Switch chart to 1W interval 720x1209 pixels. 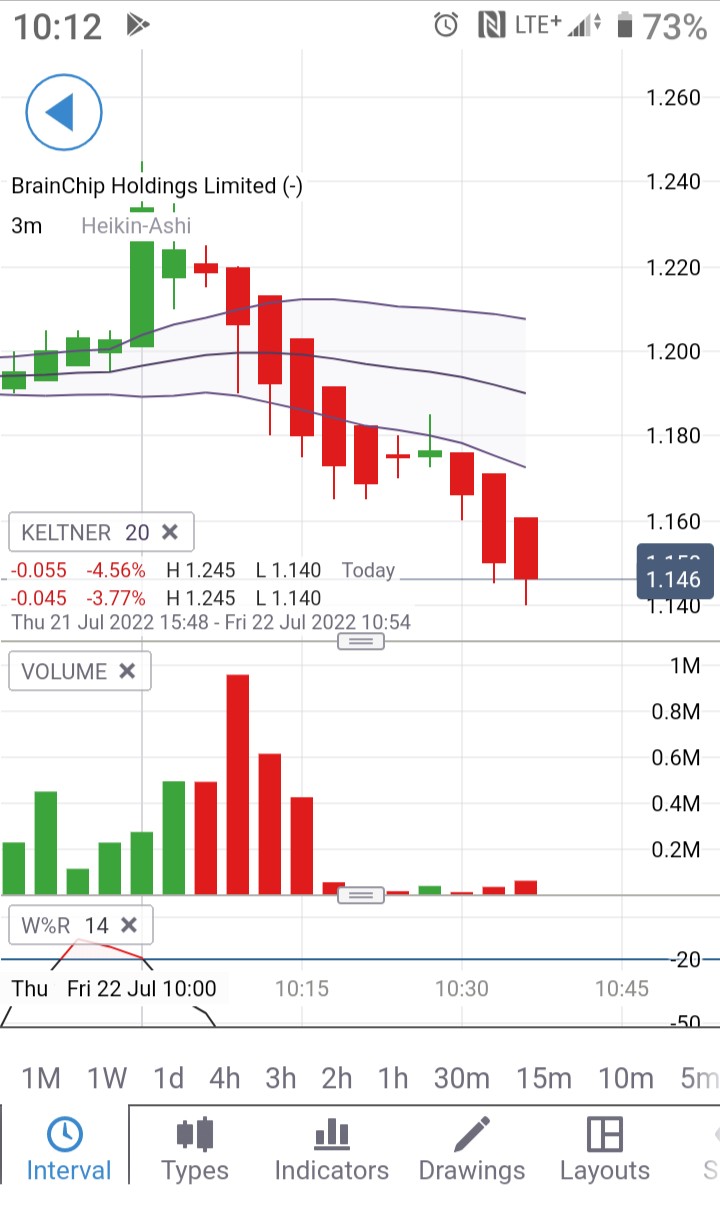point(107,1078)
